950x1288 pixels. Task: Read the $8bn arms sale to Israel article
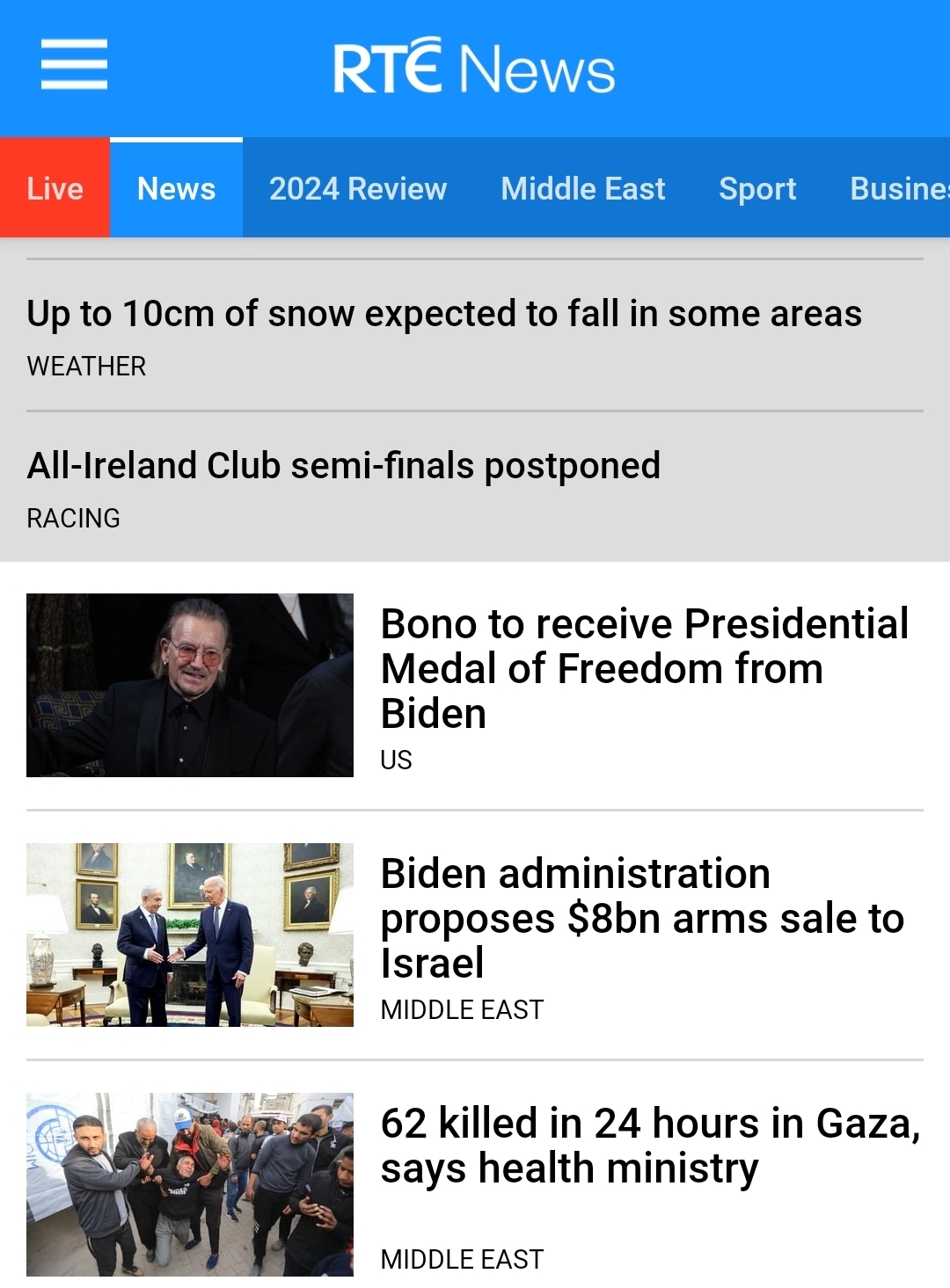click(x=642, y=918)
